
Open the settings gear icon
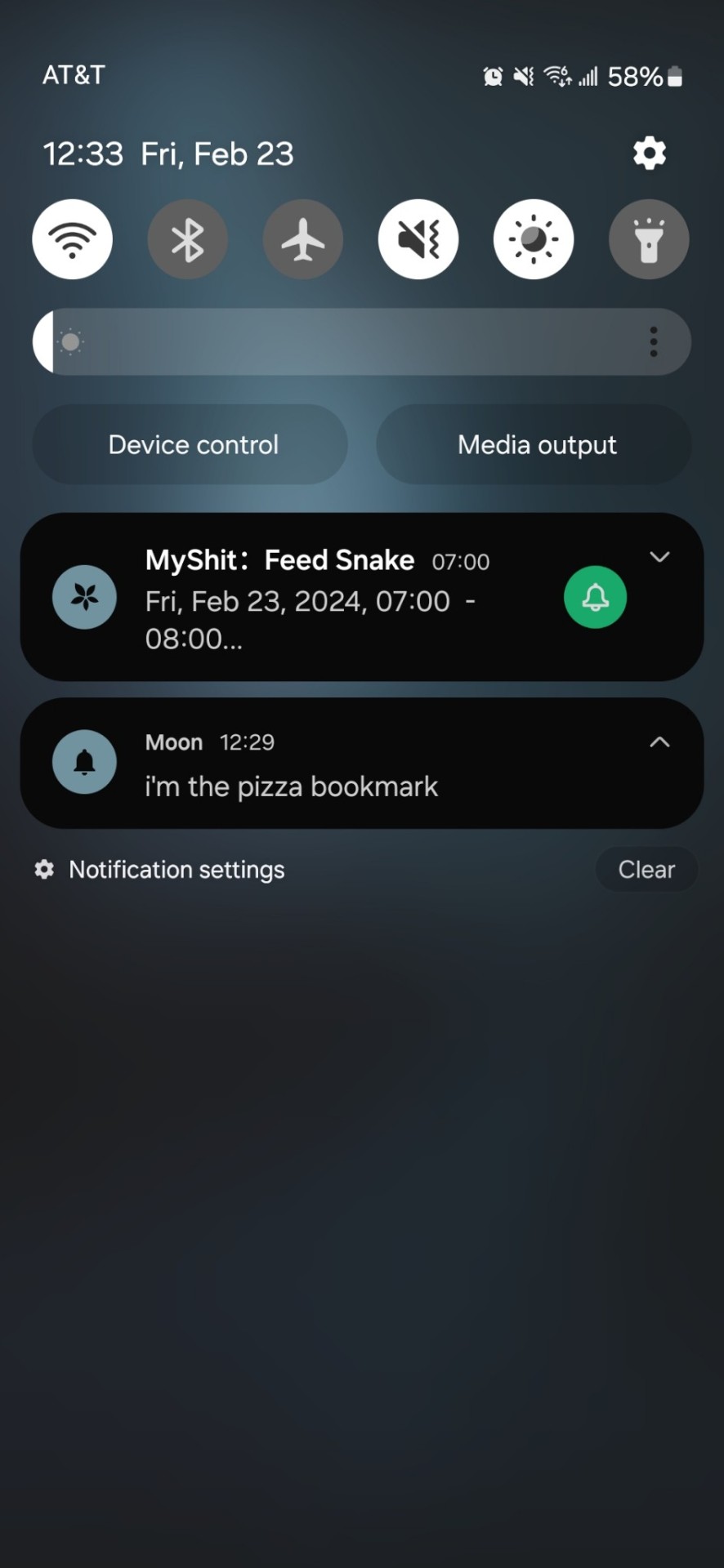tap(650, 154)
